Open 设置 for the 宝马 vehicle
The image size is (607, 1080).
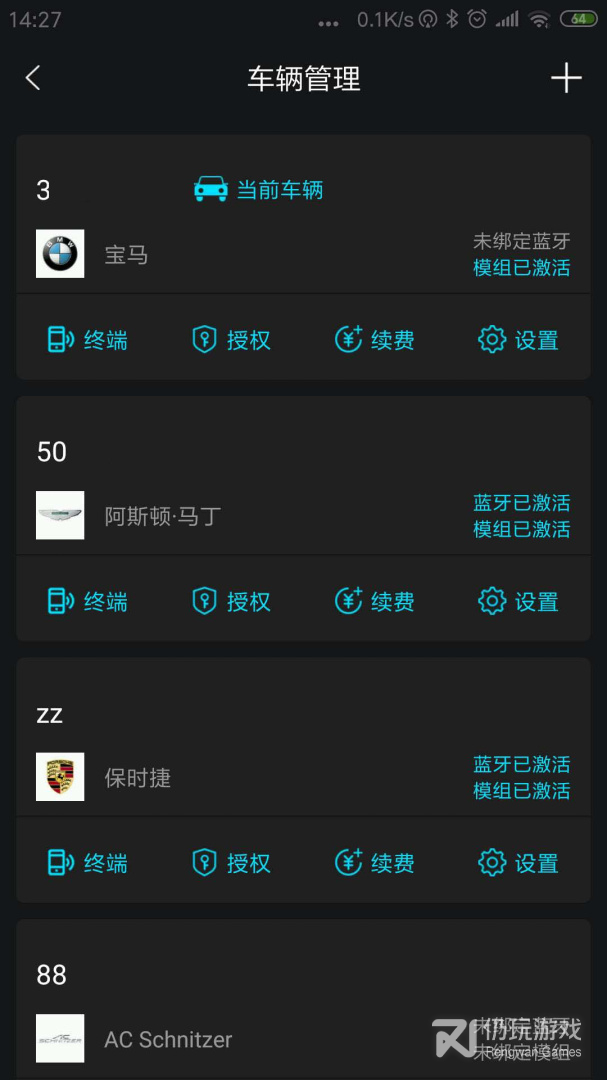pyautogui.click(x=518, y=340)
